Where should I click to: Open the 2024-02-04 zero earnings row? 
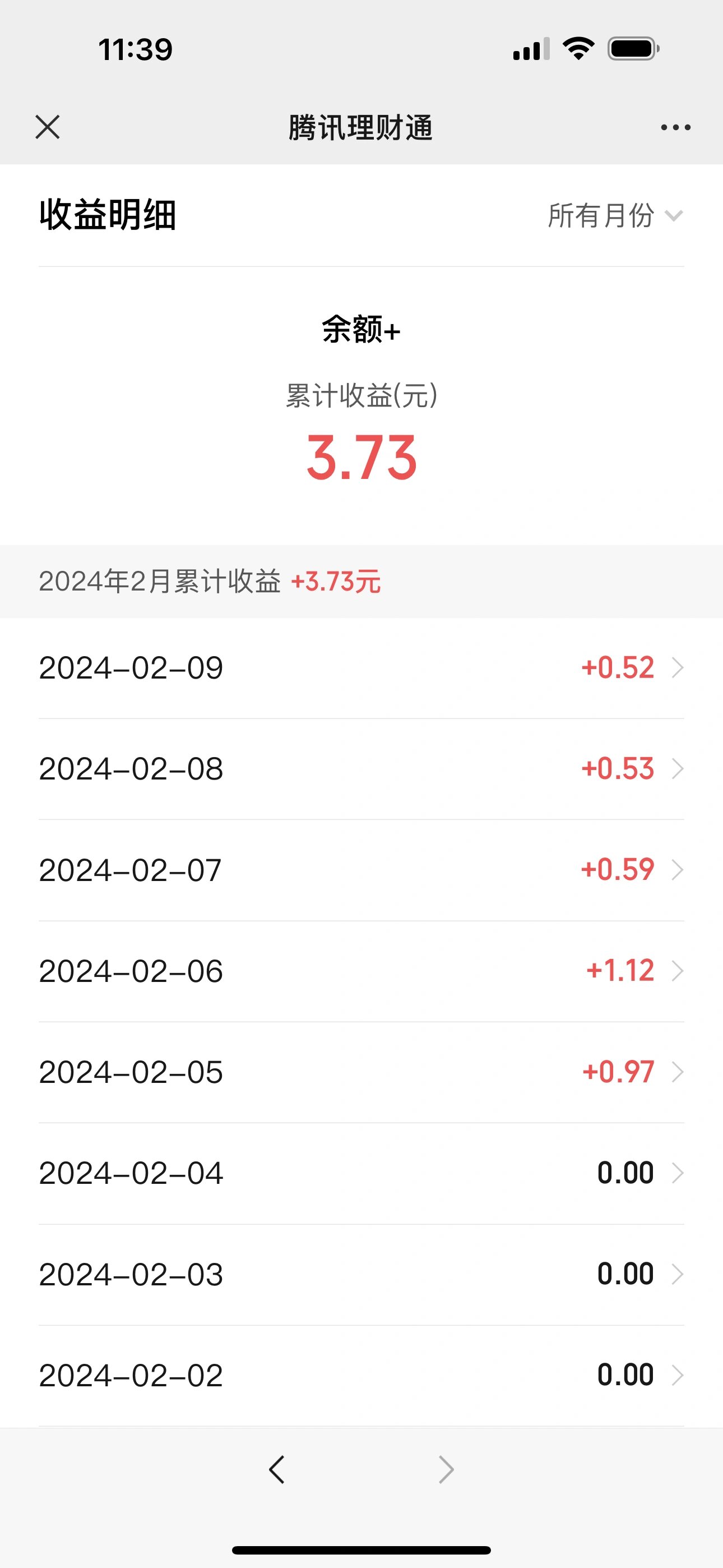pos(361,1172)
